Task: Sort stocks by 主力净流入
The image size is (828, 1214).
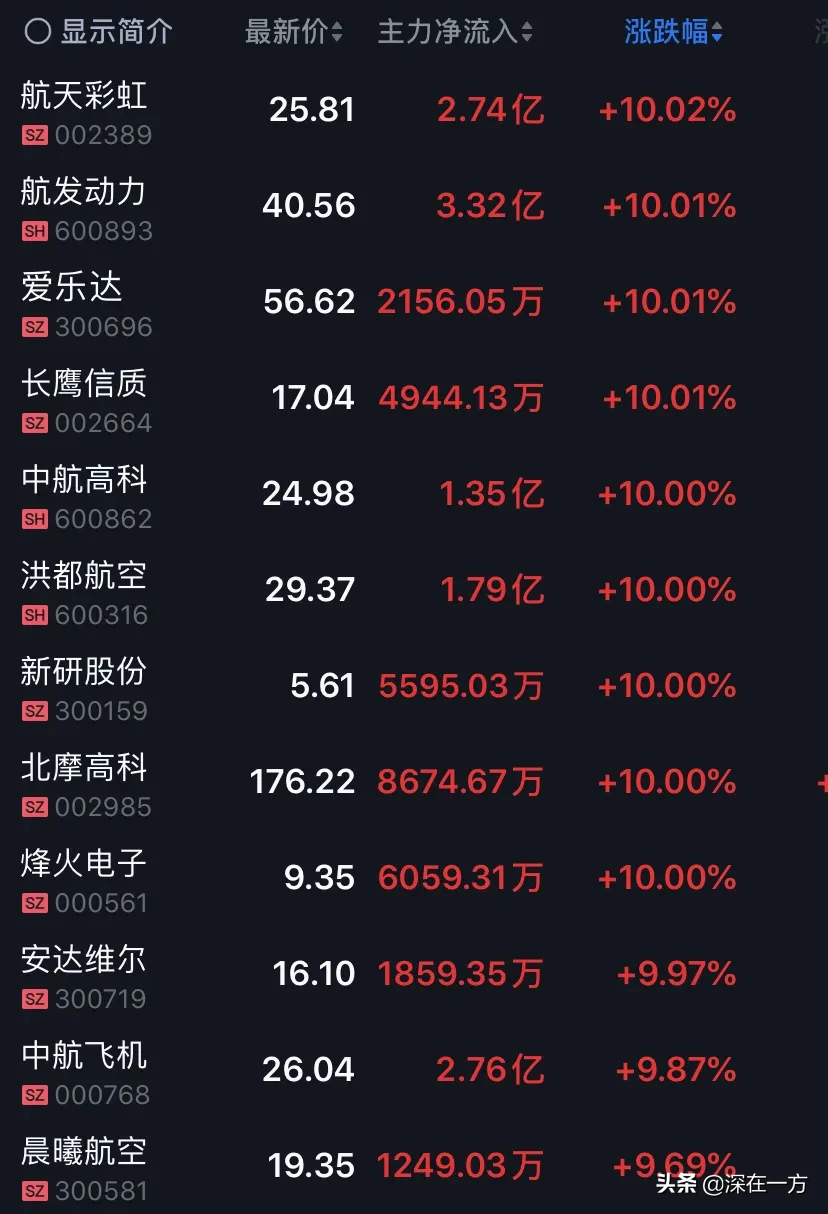Action: coord(454,32)
